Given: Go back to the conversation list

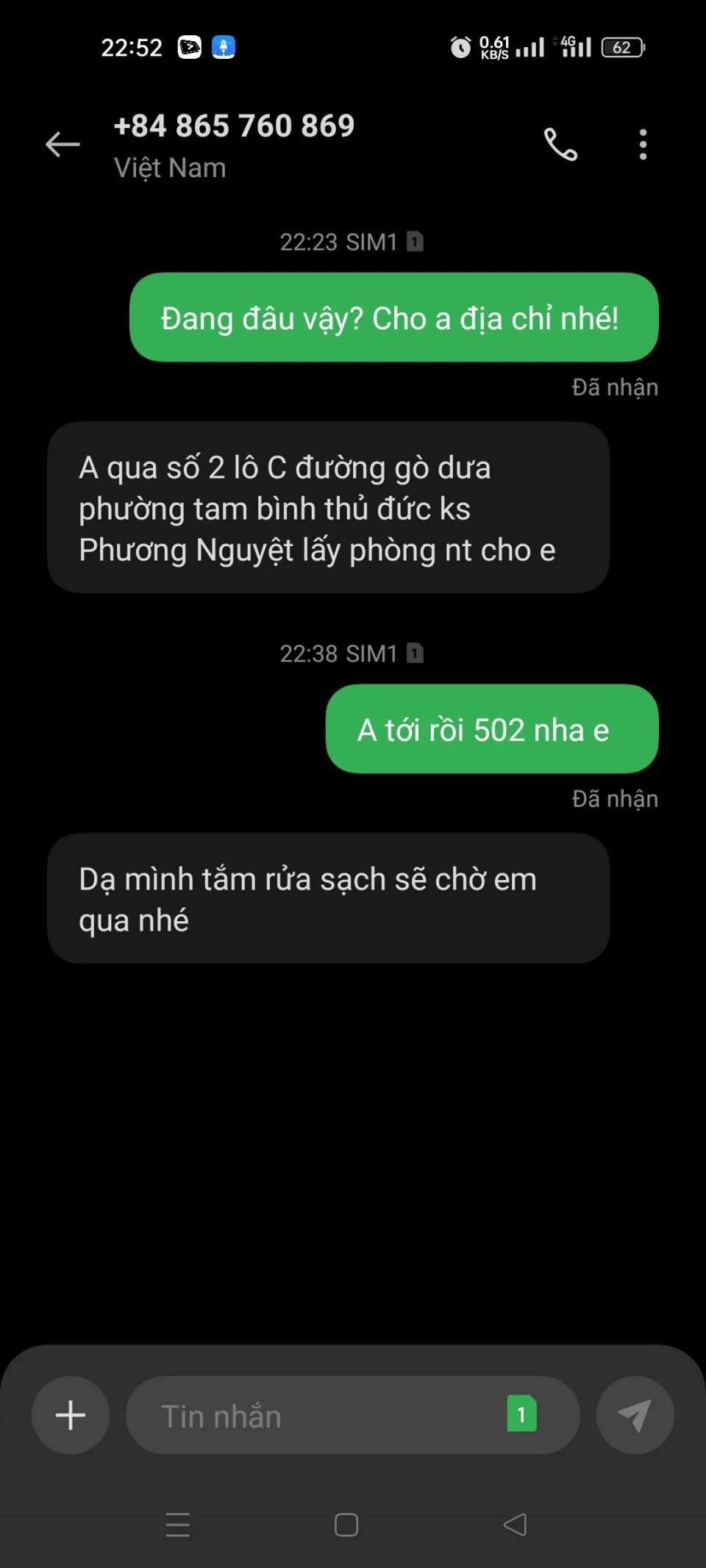Looking at the screenshot, I should click(x=63, y=144).
